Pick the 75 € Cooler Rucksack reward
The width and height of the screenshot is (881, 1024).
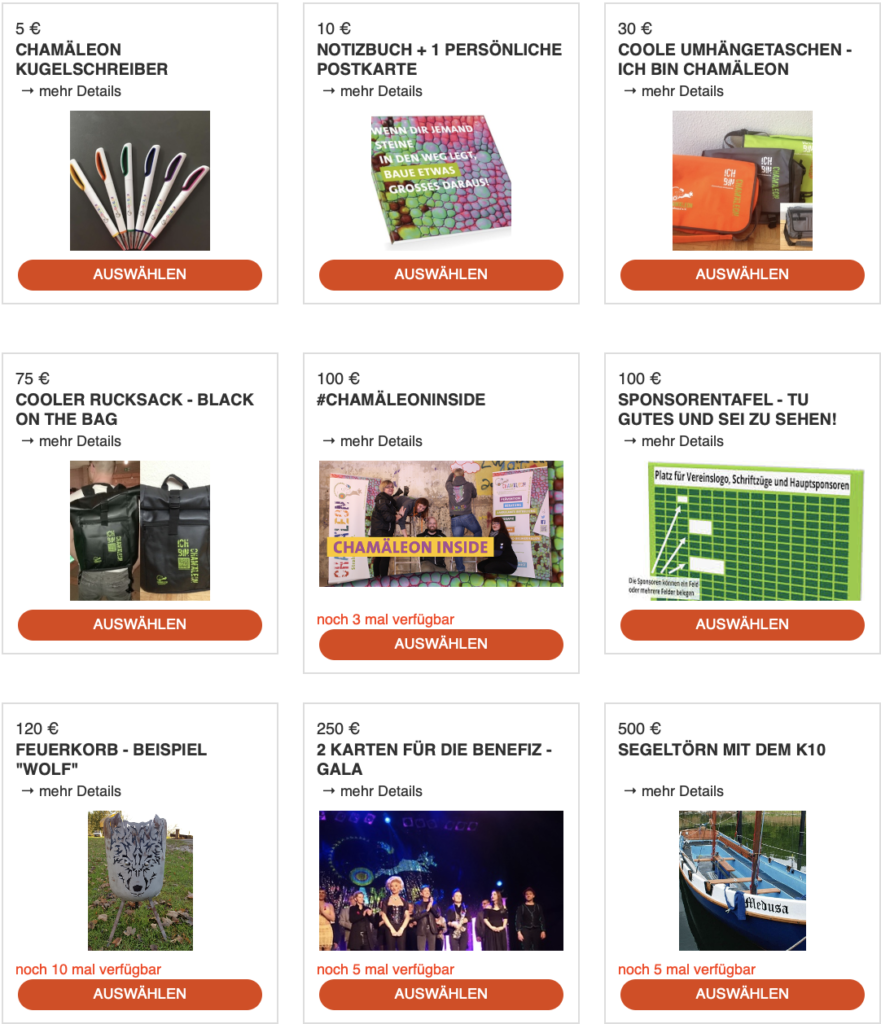tap(140, 624)
